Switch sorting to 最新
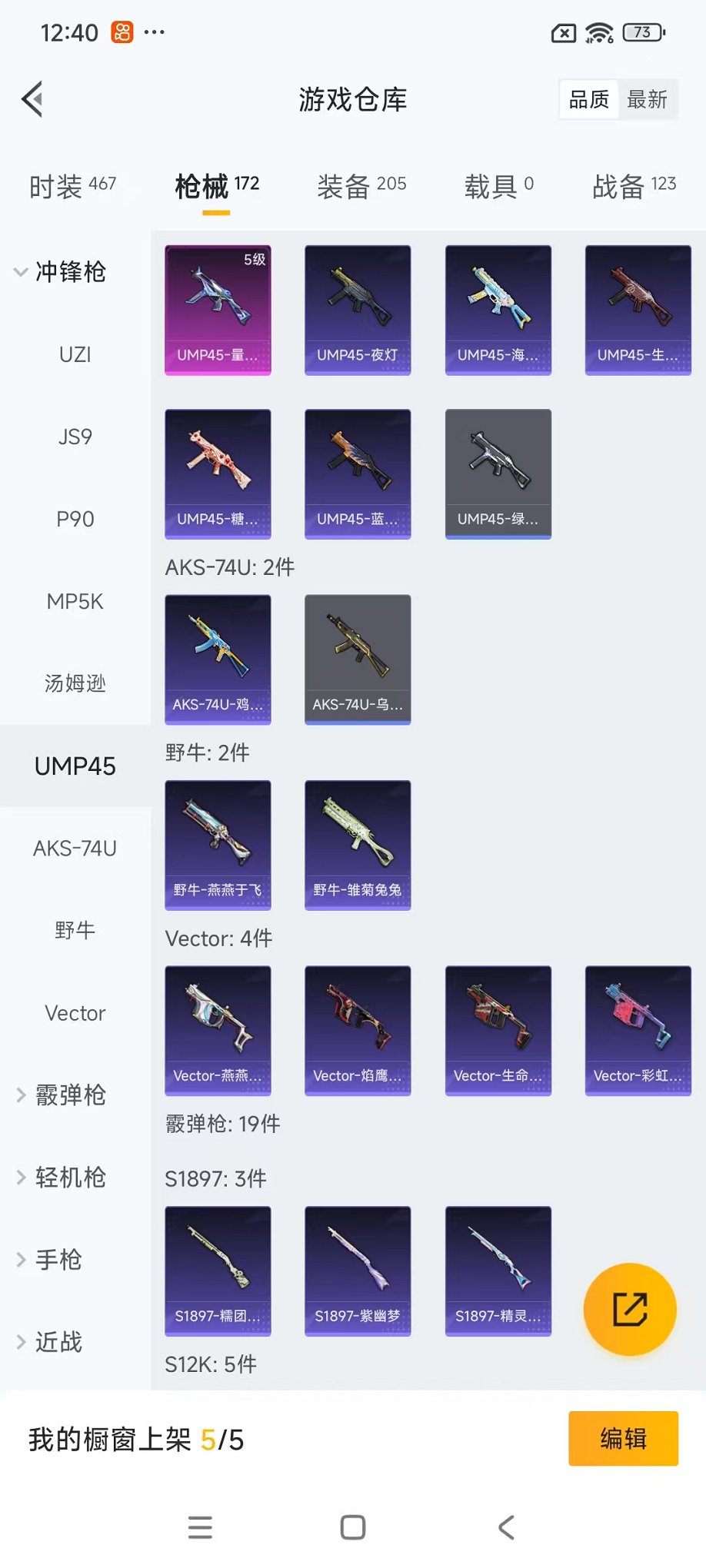The width and height of the screenshot is (706, 1568). click(648, 98)
